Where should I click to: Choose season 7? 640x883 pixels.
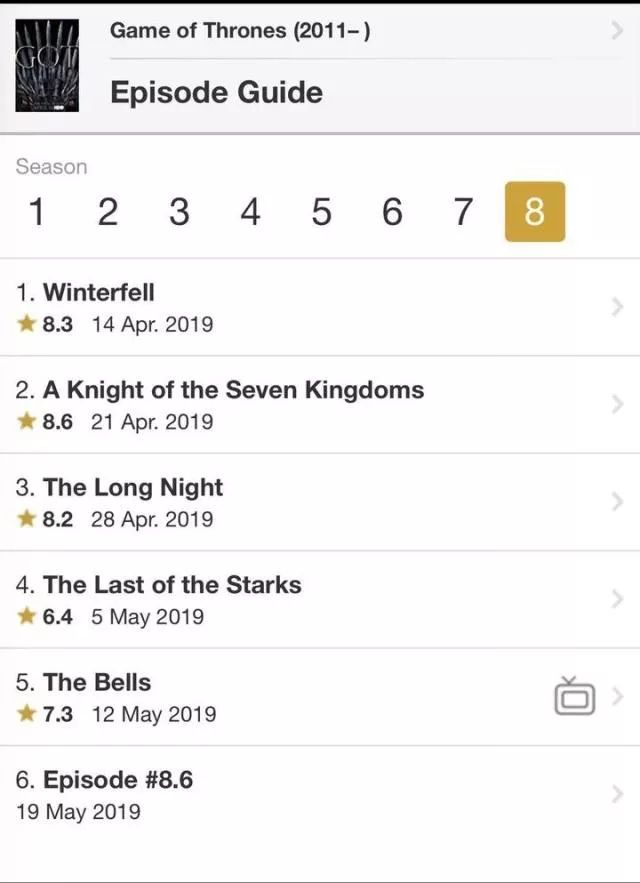pos(463,212)
